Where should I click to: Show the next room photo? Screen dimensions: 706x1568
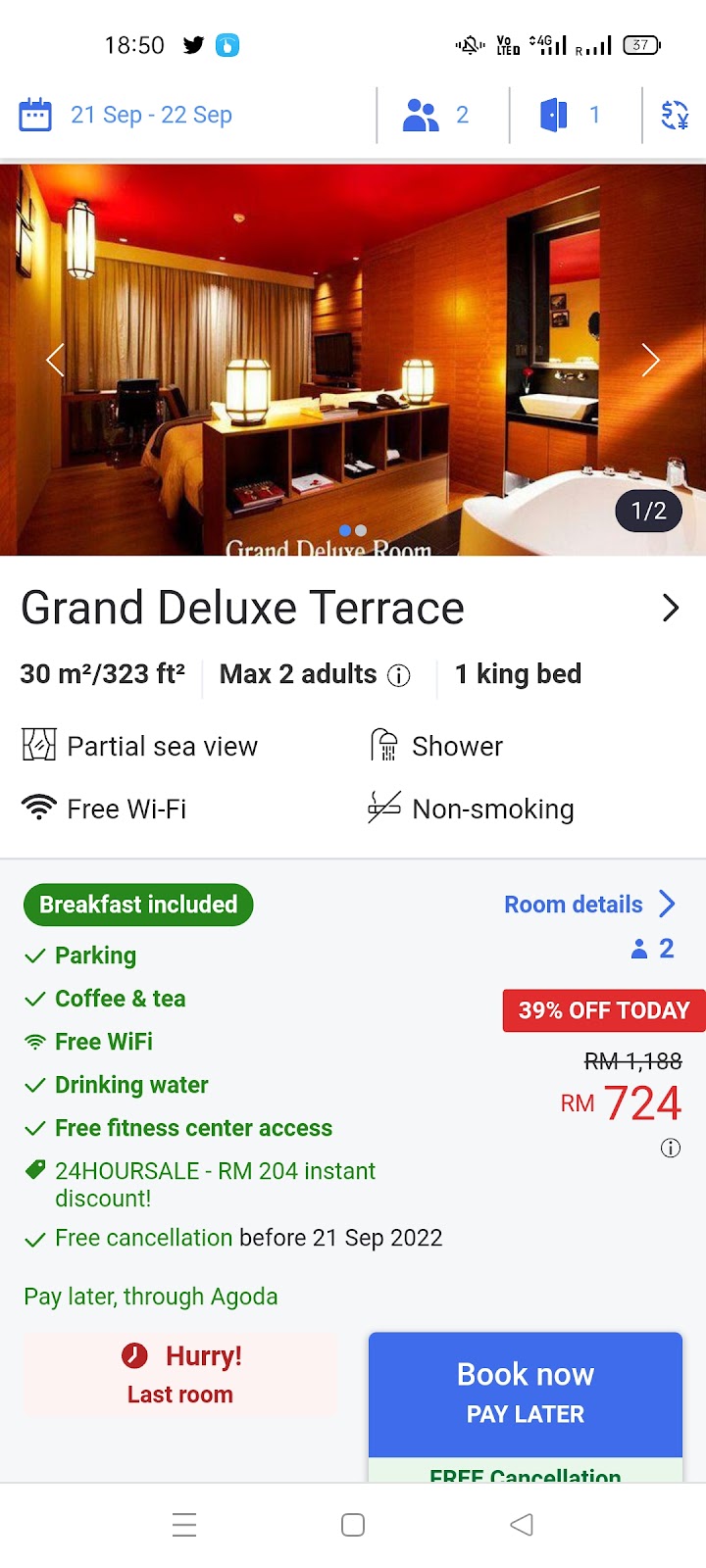[x=650, y=361]
